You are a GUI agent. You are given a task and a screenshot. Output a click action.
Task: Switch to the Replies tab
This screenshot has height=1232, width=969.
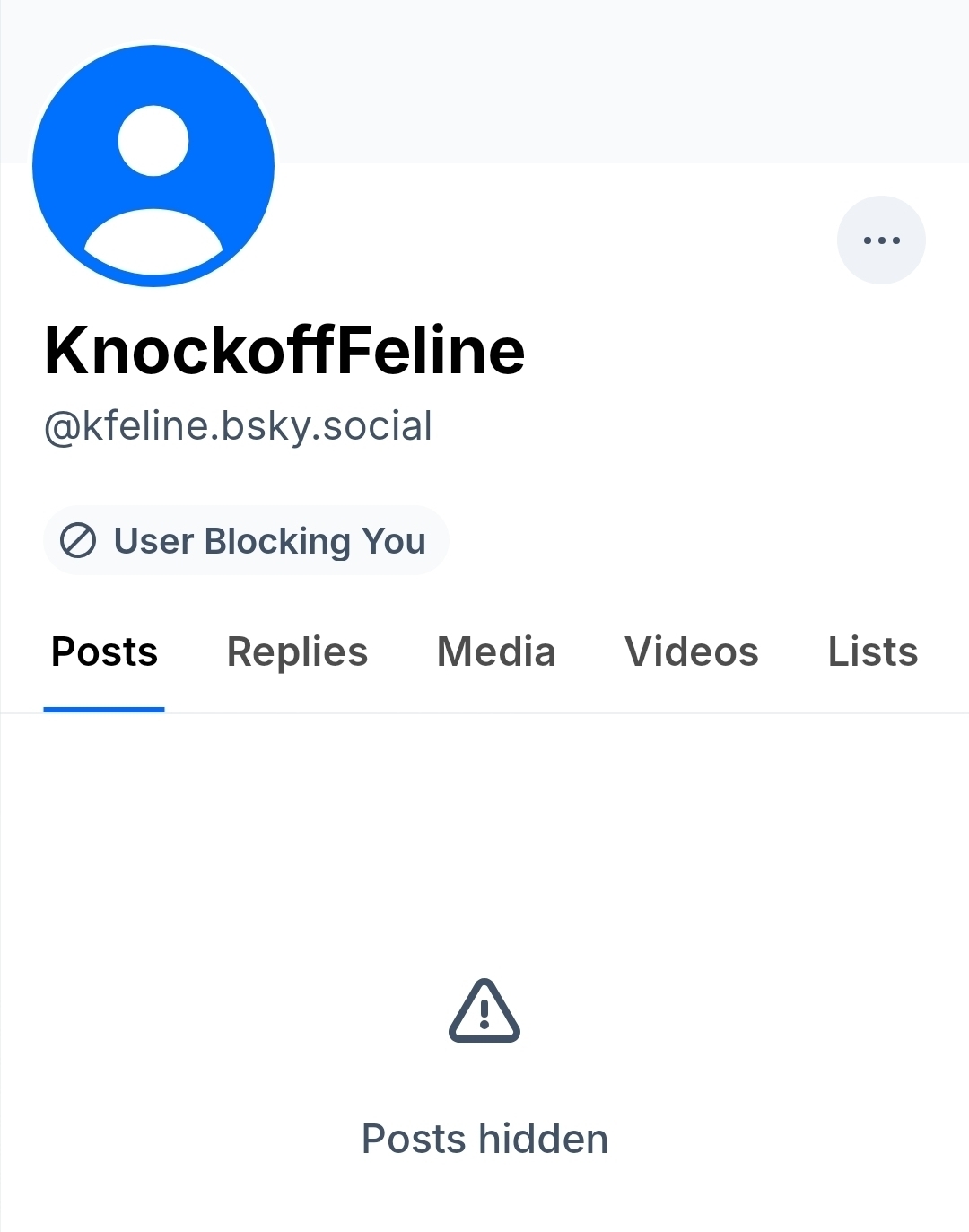pos(297,652)
